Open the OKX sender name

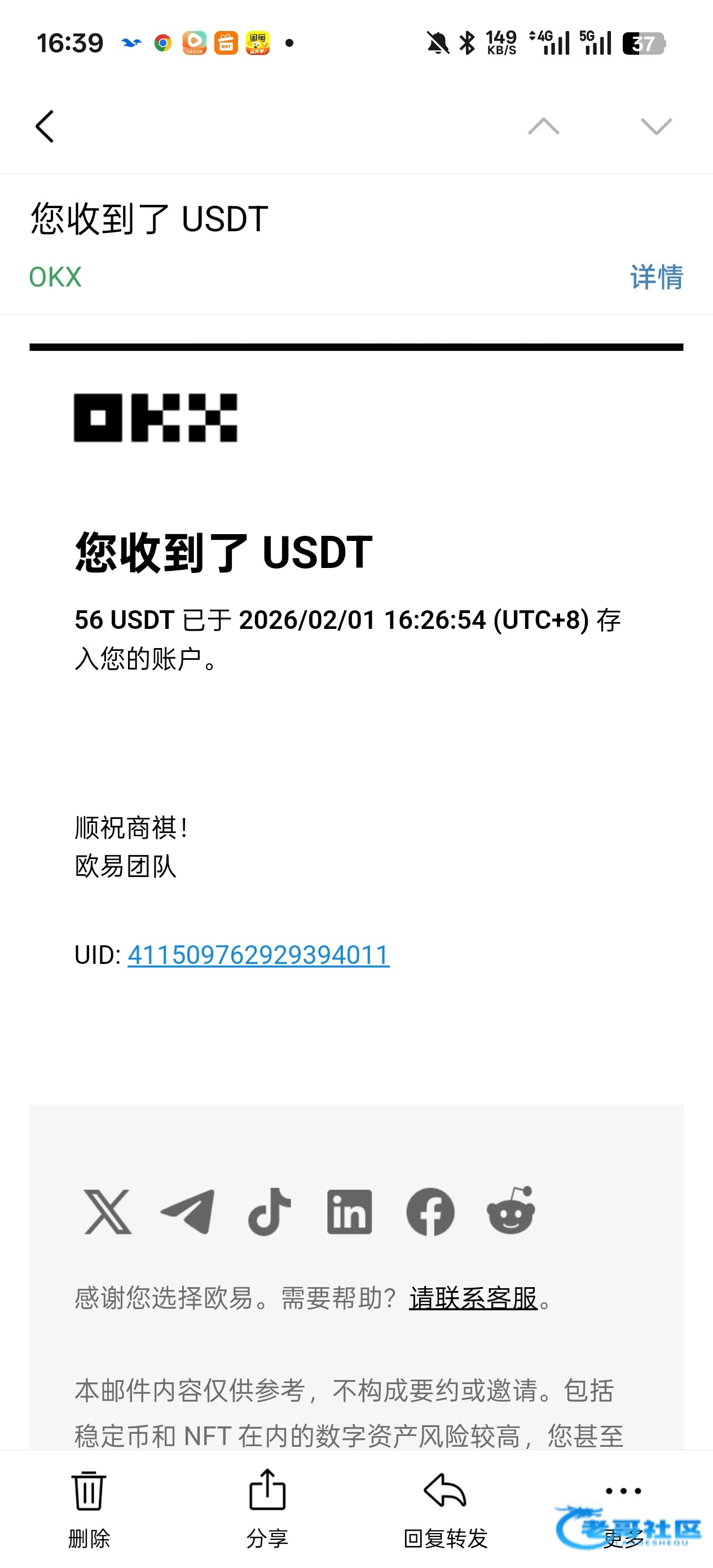pos(55,278)
